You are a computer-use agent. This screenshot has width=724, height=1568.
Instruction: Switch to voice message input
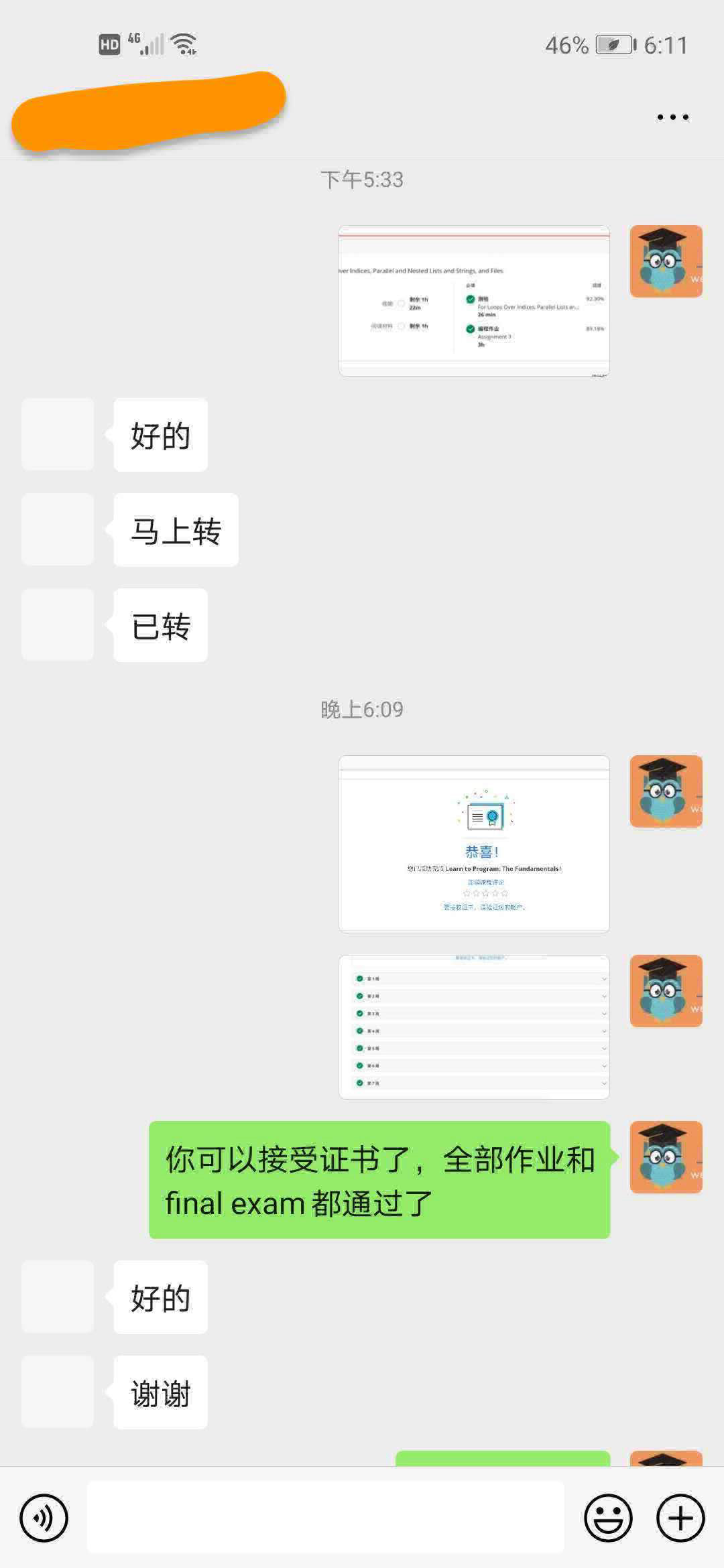44,1518
